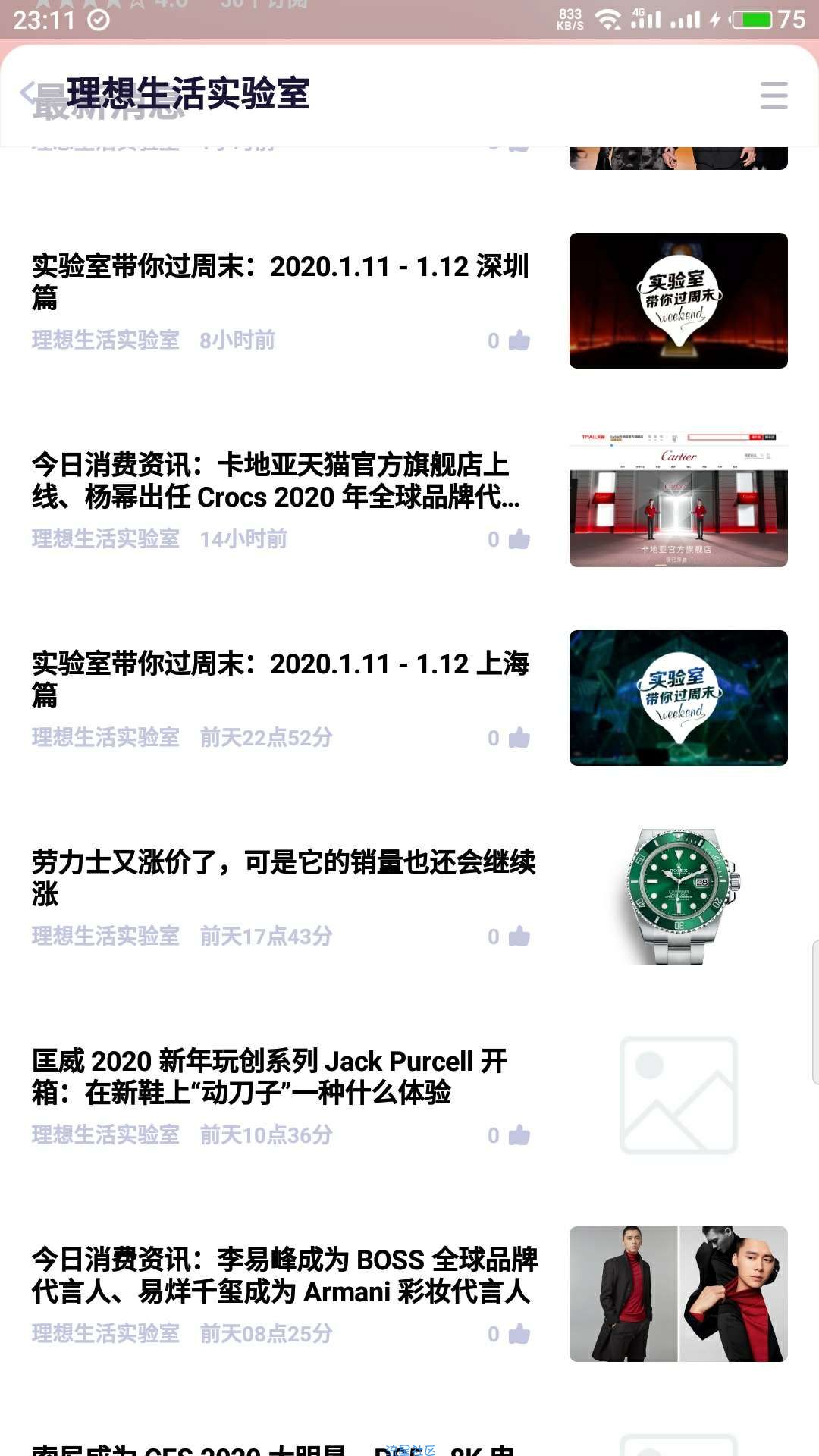The height and width of the screenshot is (1456, 819).
Task: Go back using the header arrow
Action: pos(29,93)
